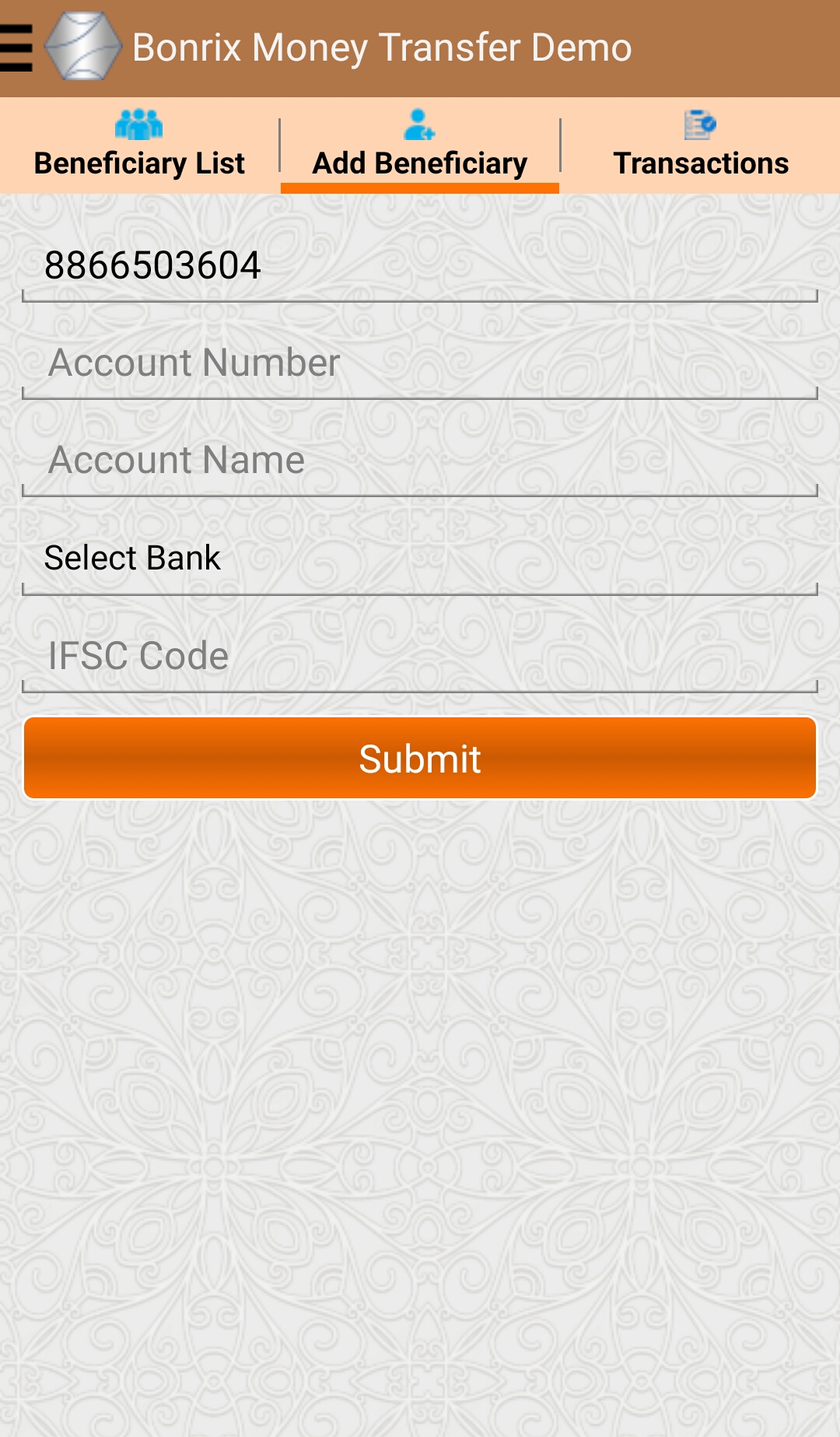This screenshot has width=840, height=1437.
Task: Select the Add Beneficiary tab
Action: tap(419, 146)
